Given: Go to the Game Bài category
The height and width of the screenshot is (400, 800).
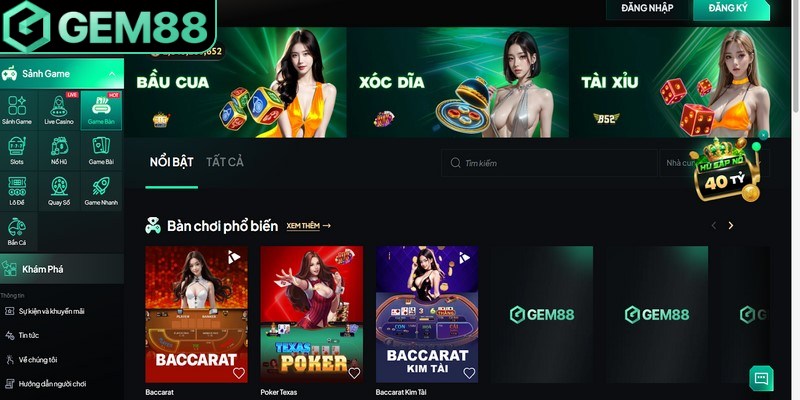Looking at the screenshot, I should click(100, 149).
